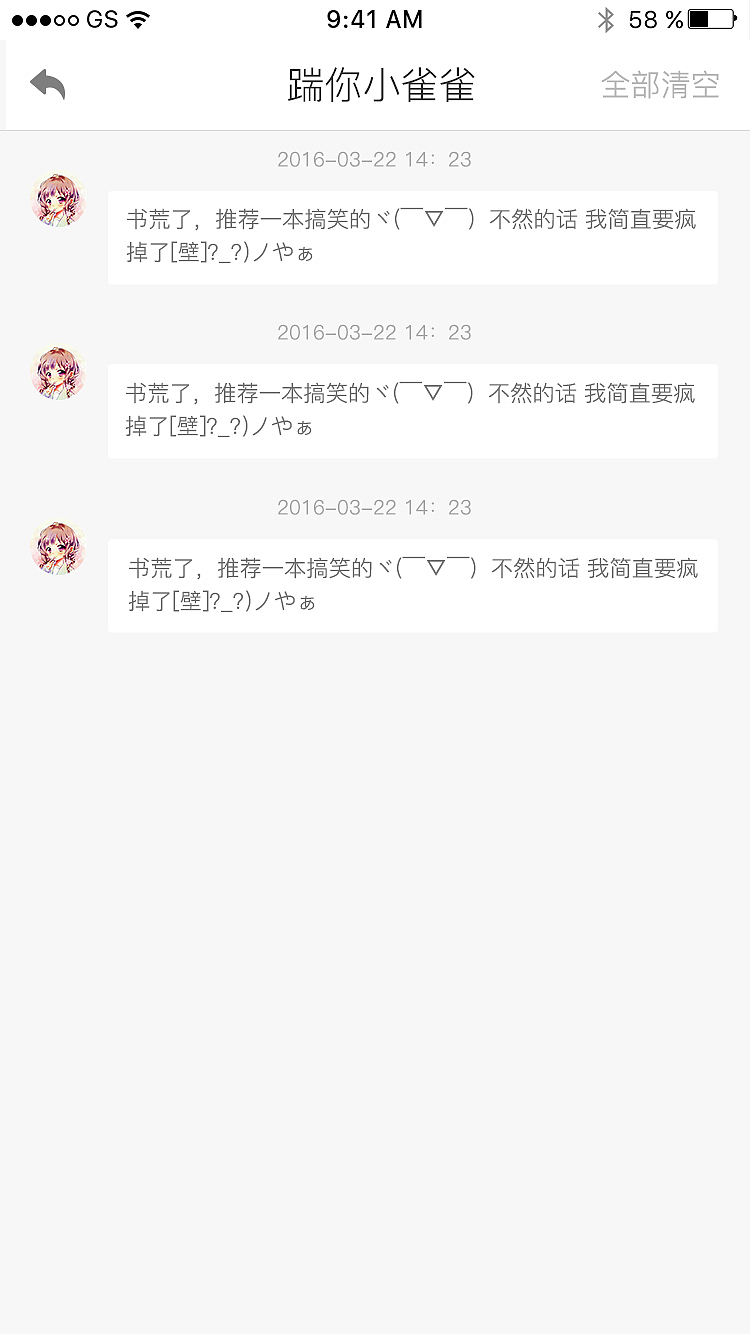Go back using the arrow icon
Image resolution: width=750 pixels, height=1334 pixels.
[47, 85]
